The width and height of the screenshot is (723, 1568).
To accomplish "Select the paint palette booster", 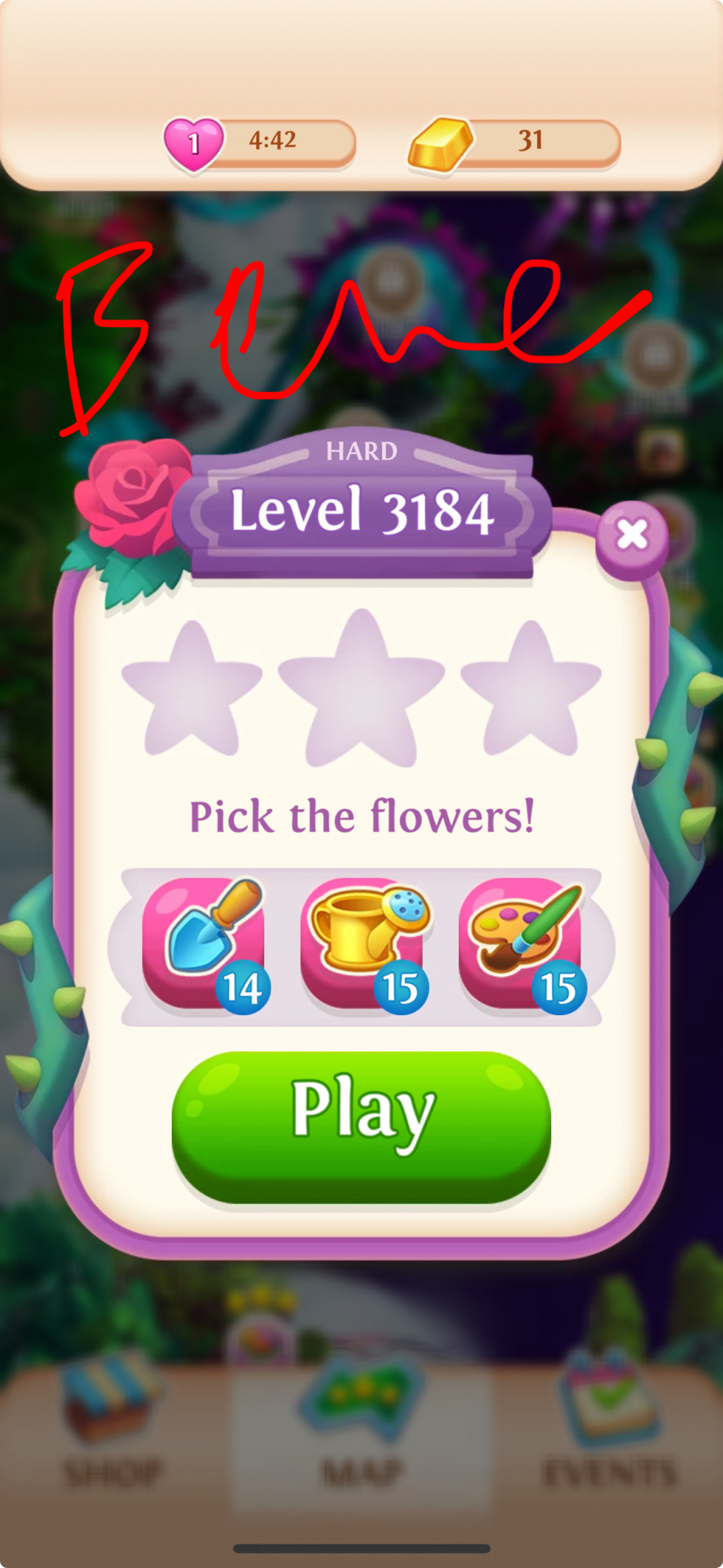I will (521, 943).
